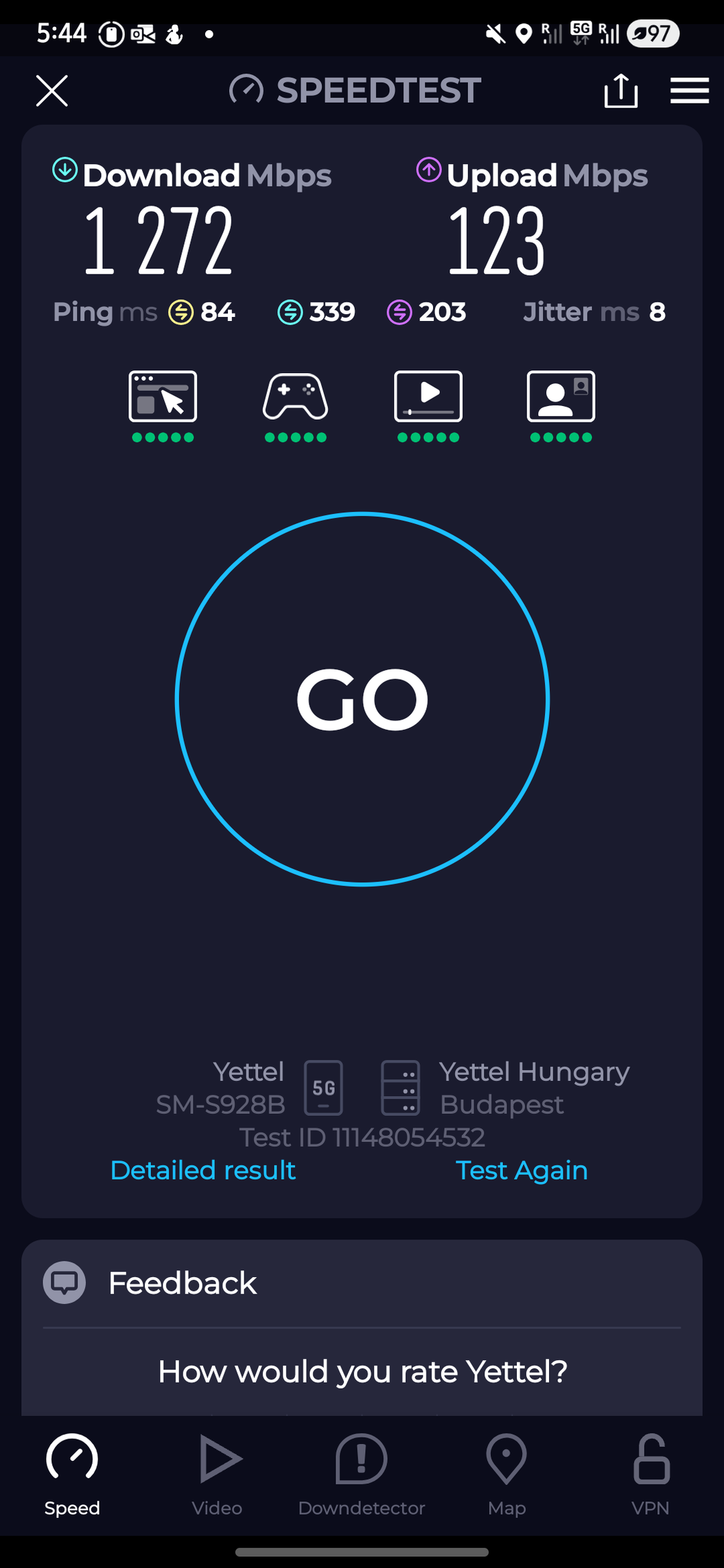Open the hamburger menu

pyautogui.click(x=689, y=91)
